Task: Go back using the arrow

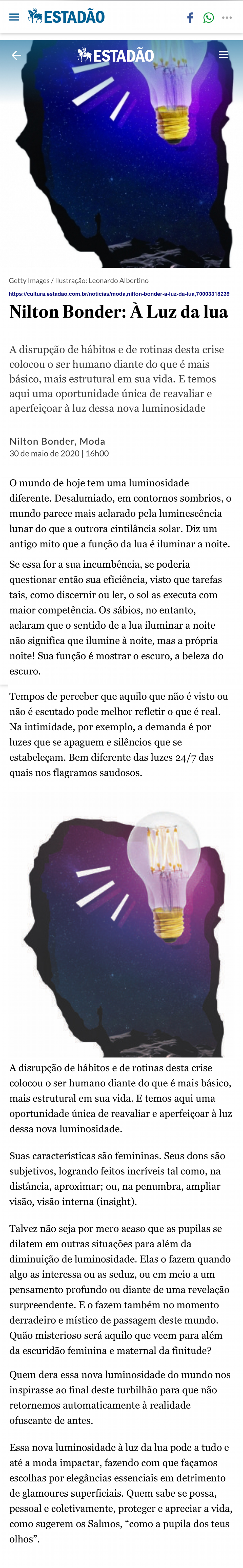Action: pos(16,55)
